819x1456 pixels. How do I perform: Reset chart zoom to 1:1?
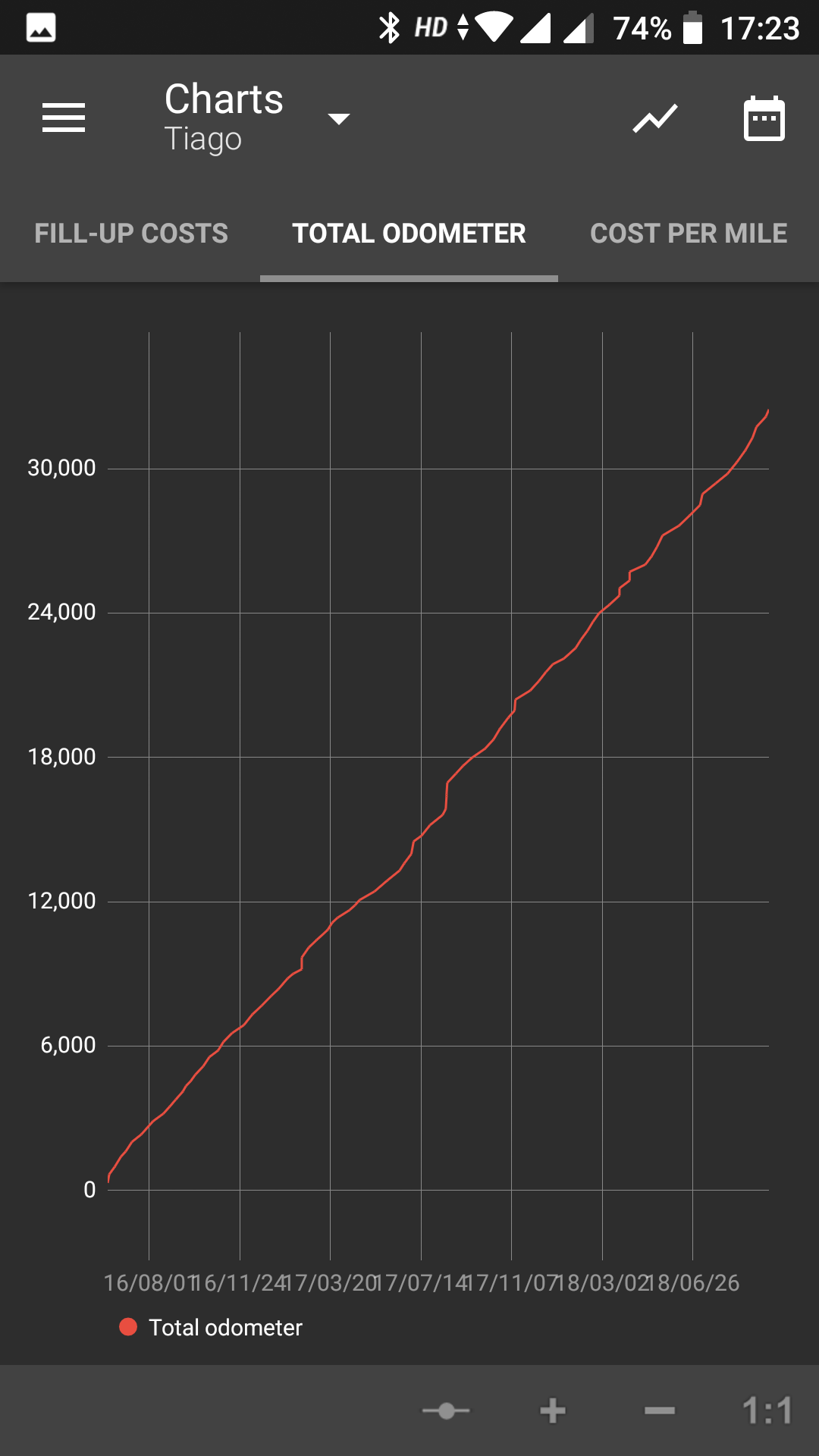click(x=767, y=1410)
